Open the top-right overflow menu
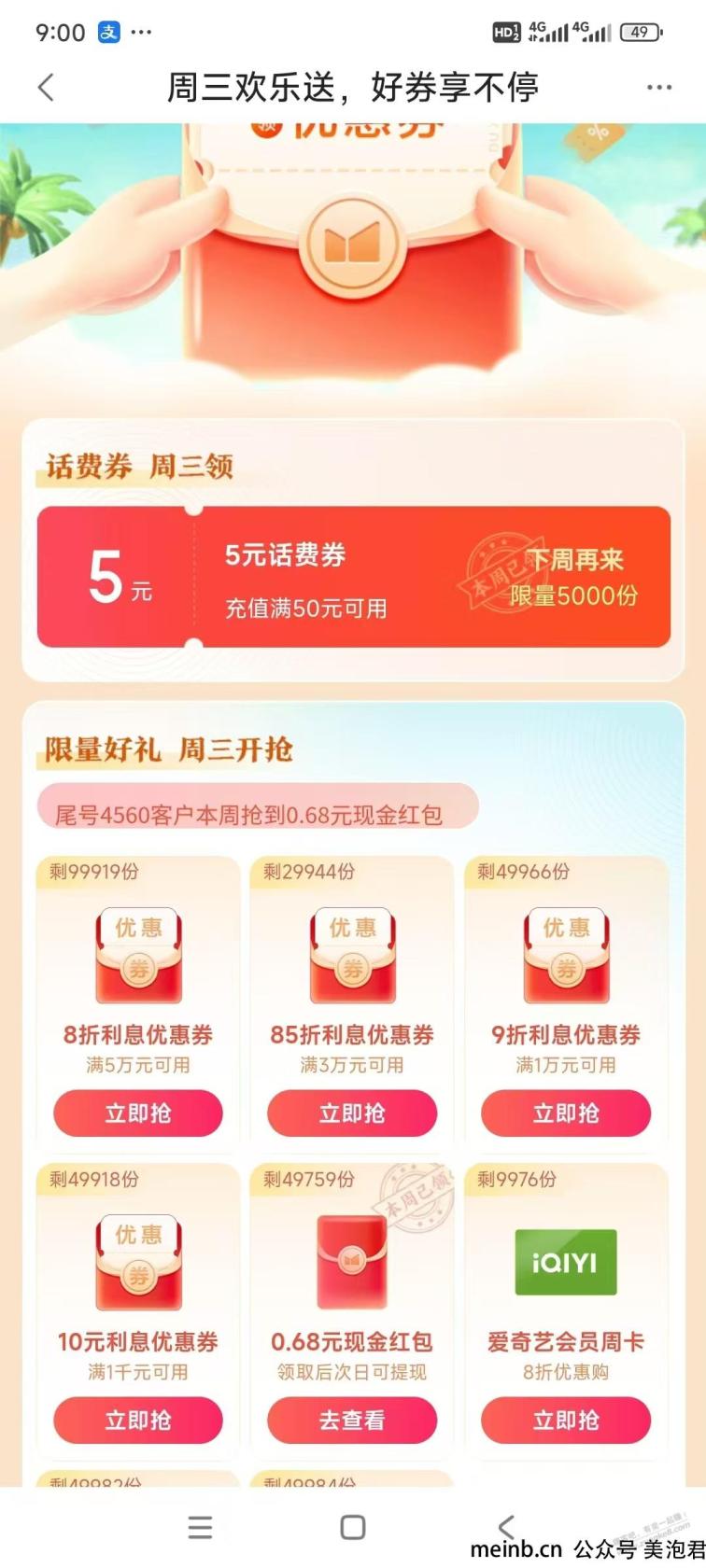The image size is (706, 1568). pos(658,88)
